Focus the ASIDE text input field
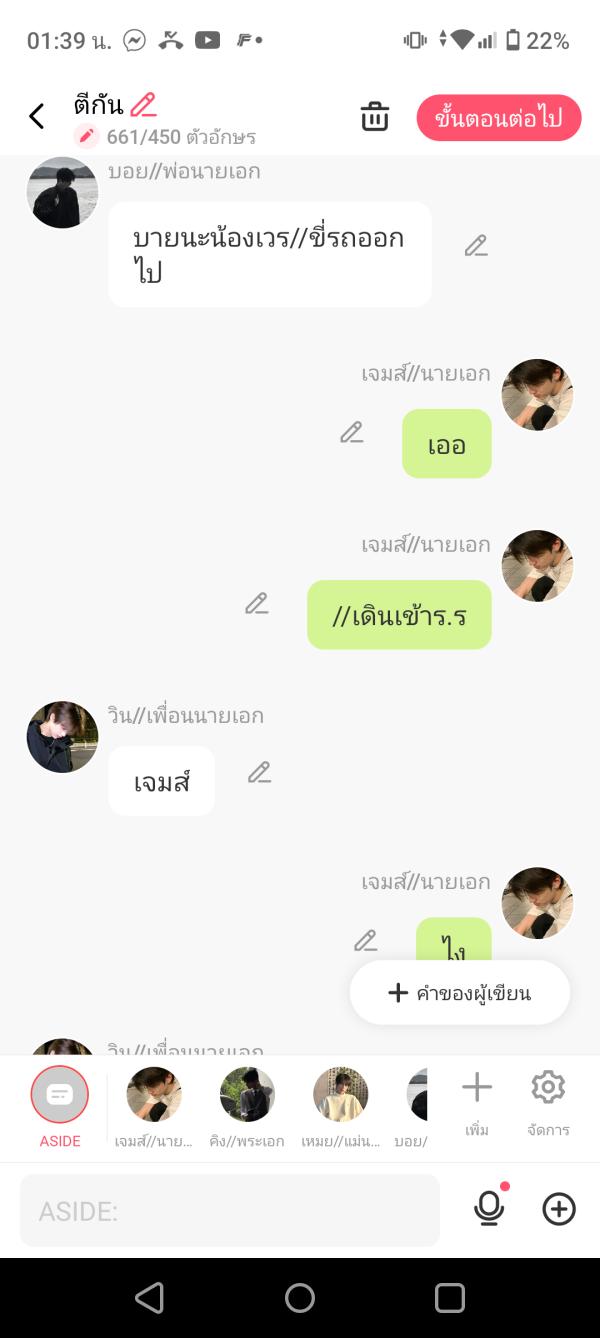Image resolution: width=600 pixels, height=1338 pixels. tap(230, 1211)
